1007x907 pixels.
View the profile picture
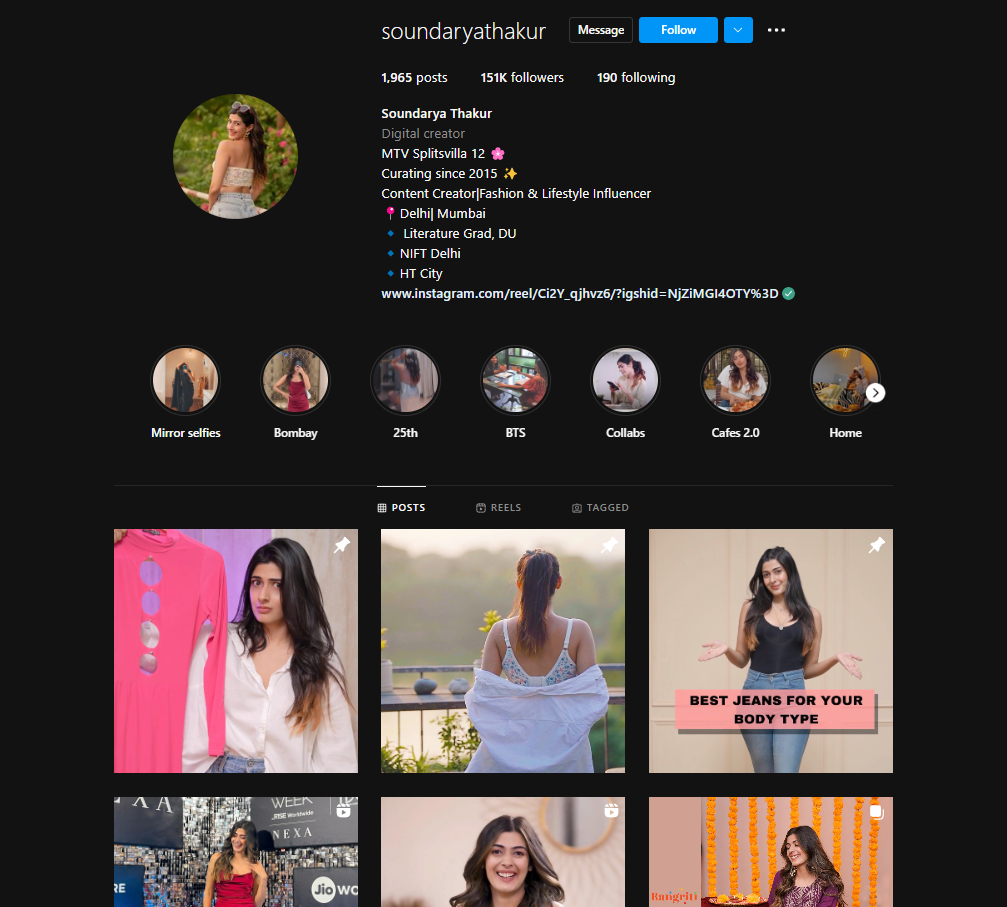(x=235, y=156)
